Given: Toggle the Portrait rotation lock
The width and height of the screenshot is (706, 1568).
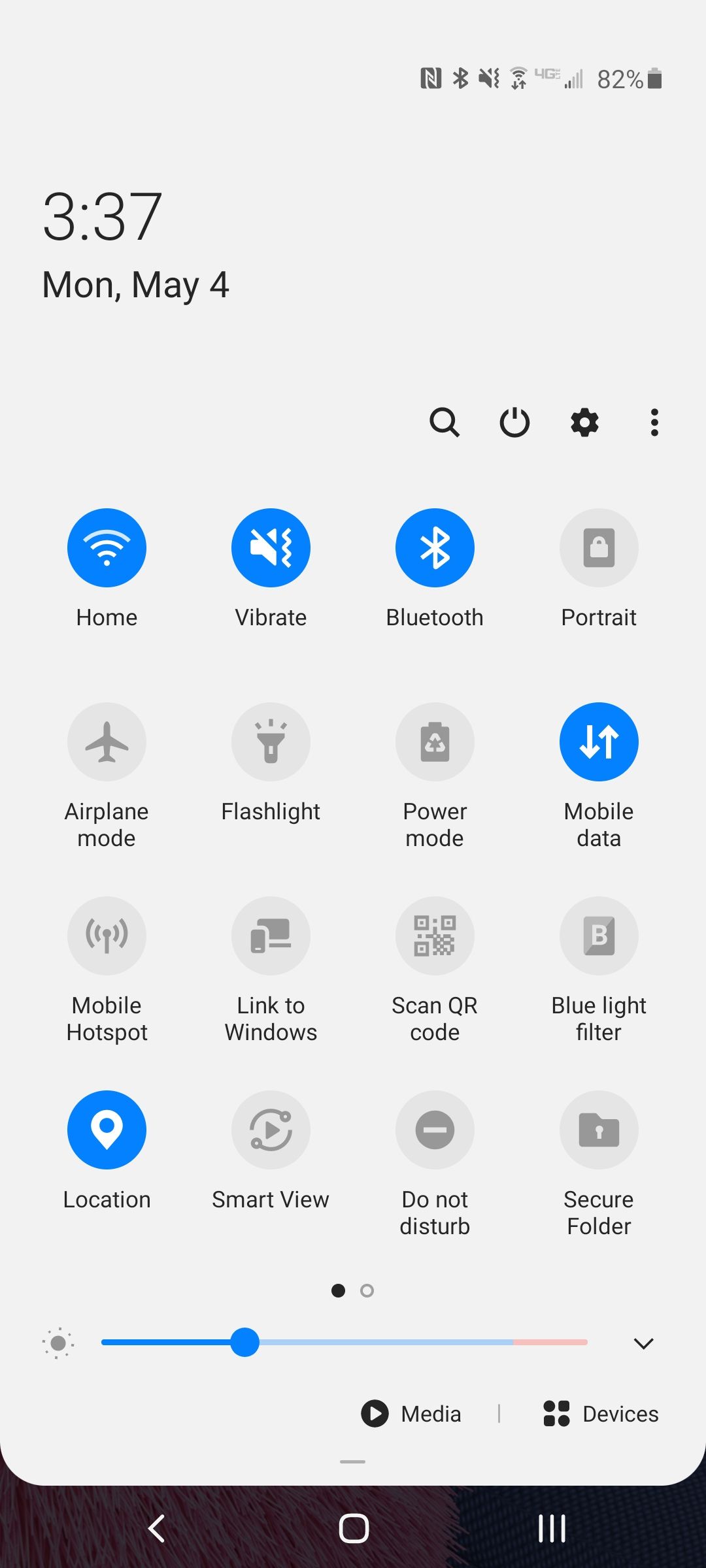Looking at the screenshot, I should pos(599,547).
